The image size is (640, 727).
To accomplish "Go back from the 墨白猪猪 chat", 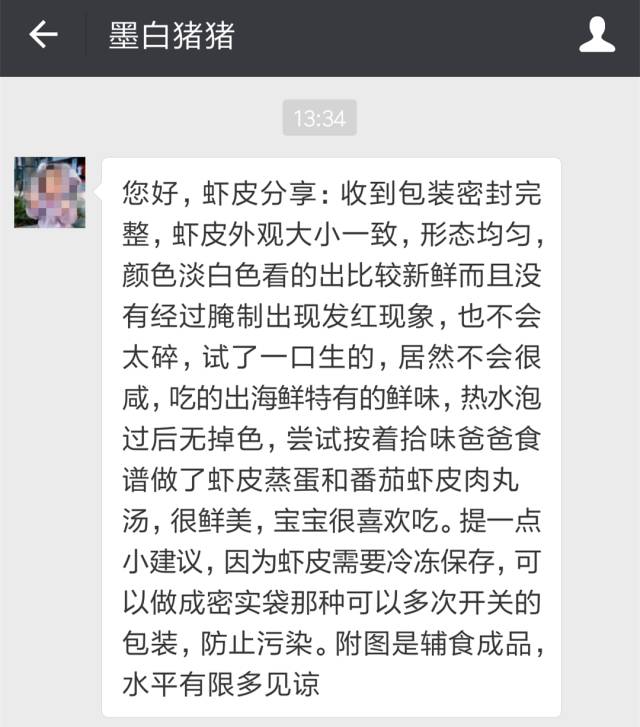I will point(43,37).
